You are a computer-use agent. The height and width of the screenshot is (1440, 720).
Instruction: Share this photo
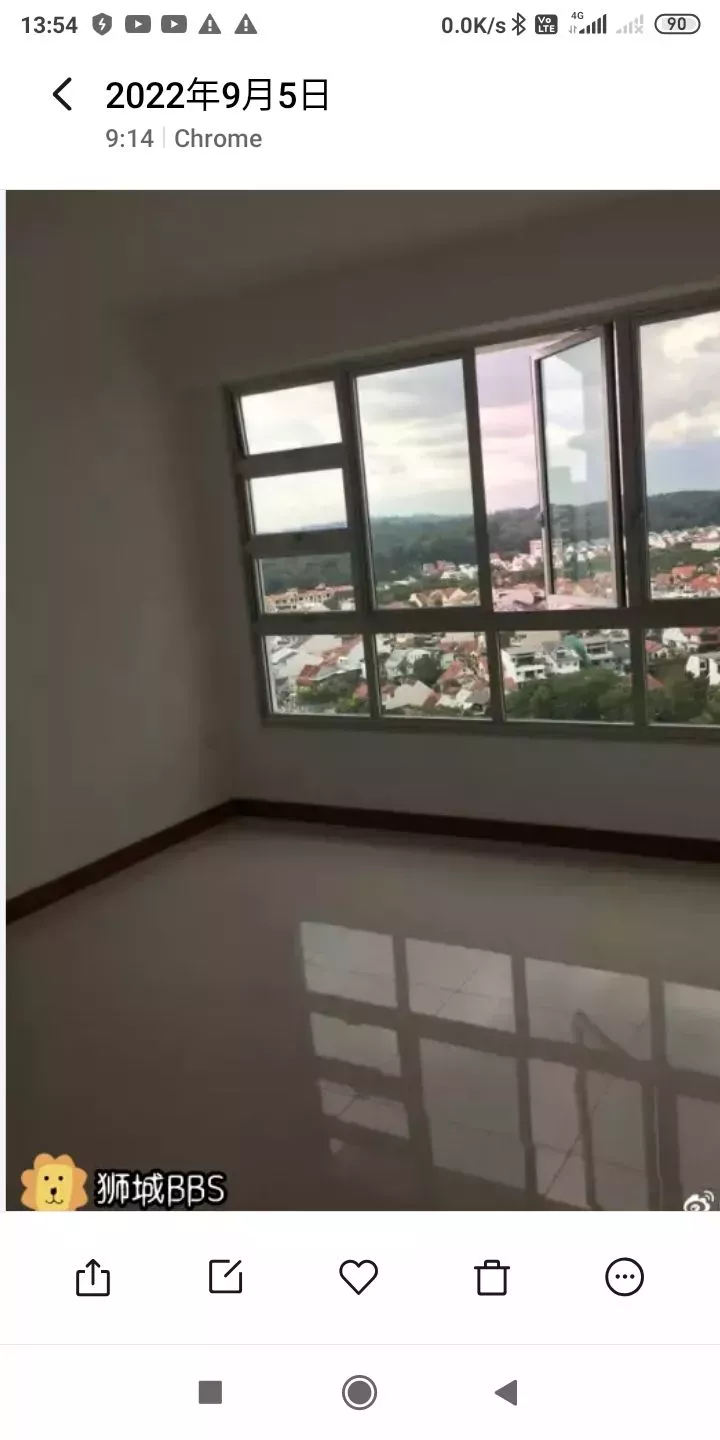tap(93, 1277)
